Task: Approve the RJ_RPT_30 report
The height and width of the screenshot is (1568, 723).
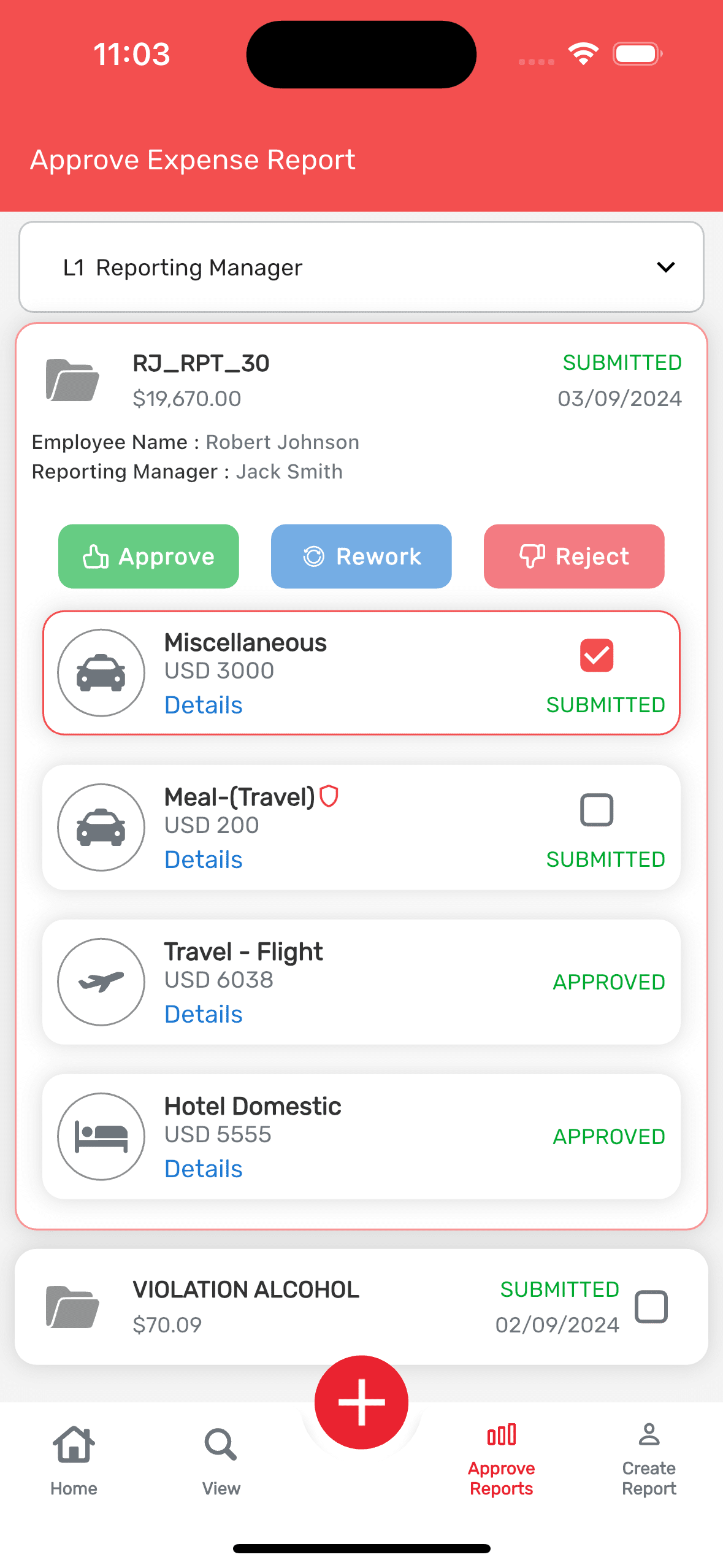Action: 148,556
